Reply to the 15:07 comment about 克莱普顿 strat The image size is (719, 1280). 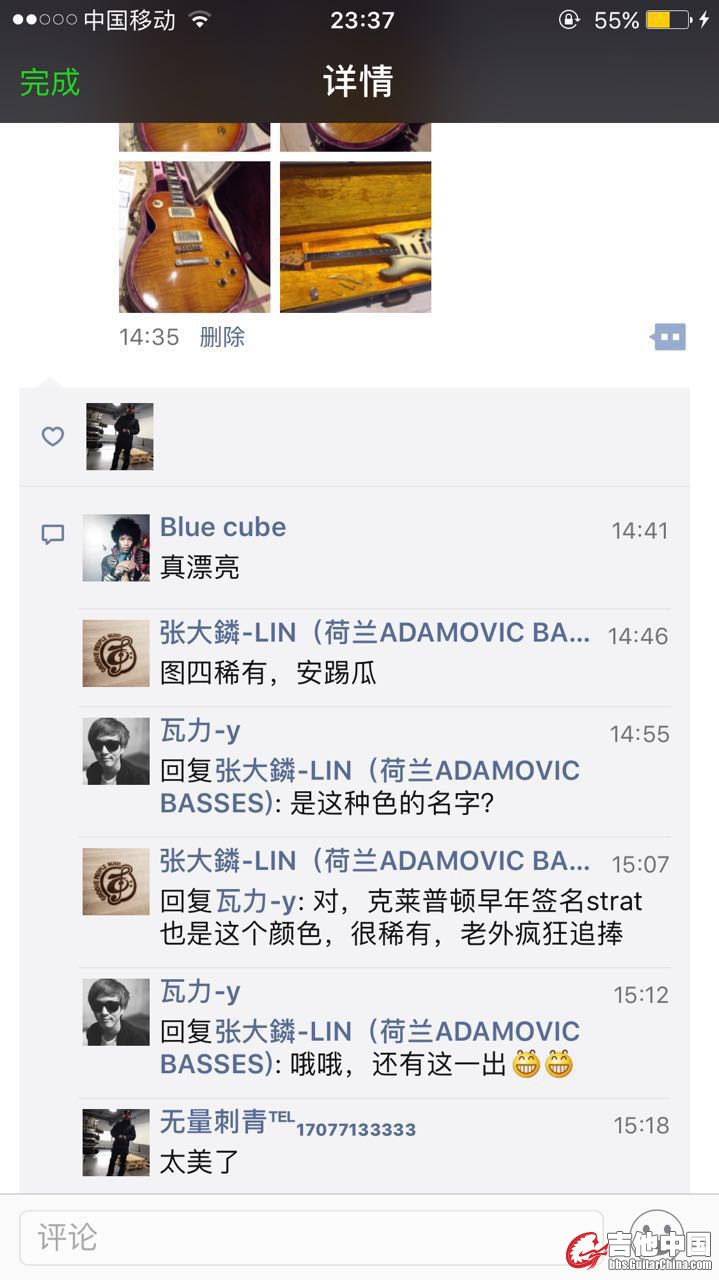click(400, 917)
